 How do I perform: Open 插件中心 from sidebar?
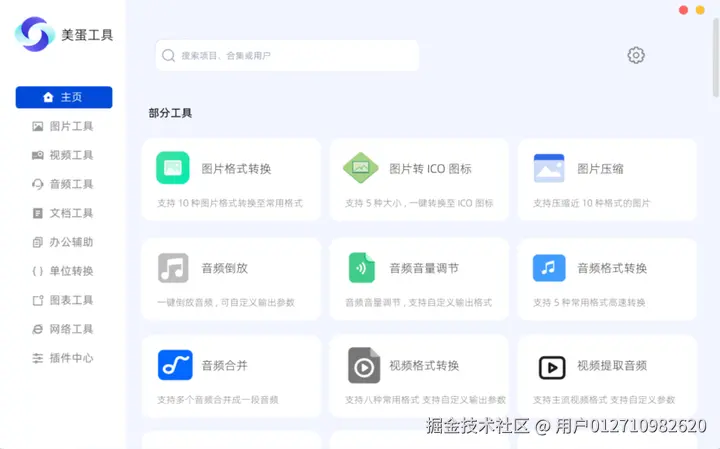coord(63,358)
